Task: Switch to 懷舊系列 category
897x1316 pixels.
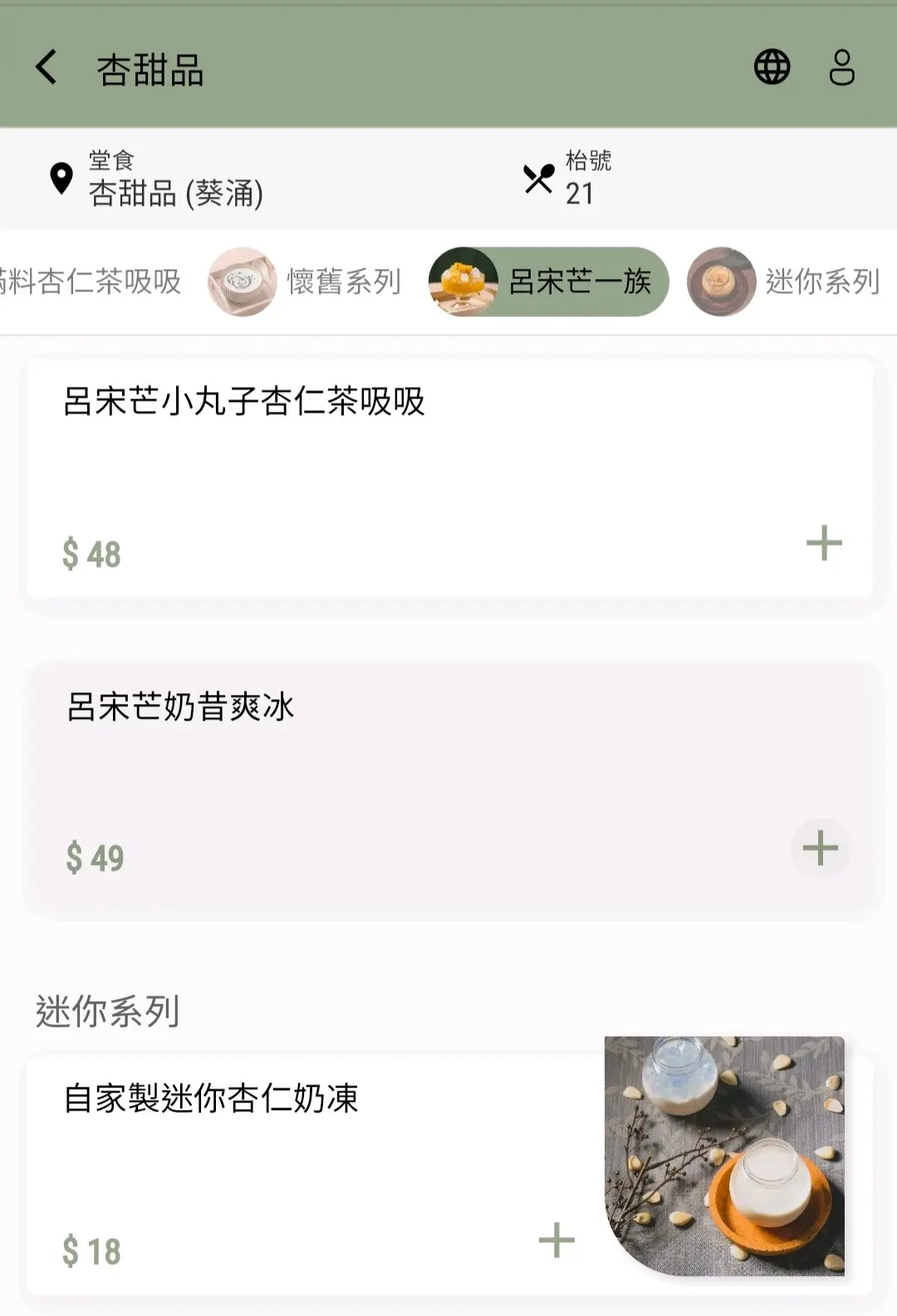Action: click(x=306, y=282)
